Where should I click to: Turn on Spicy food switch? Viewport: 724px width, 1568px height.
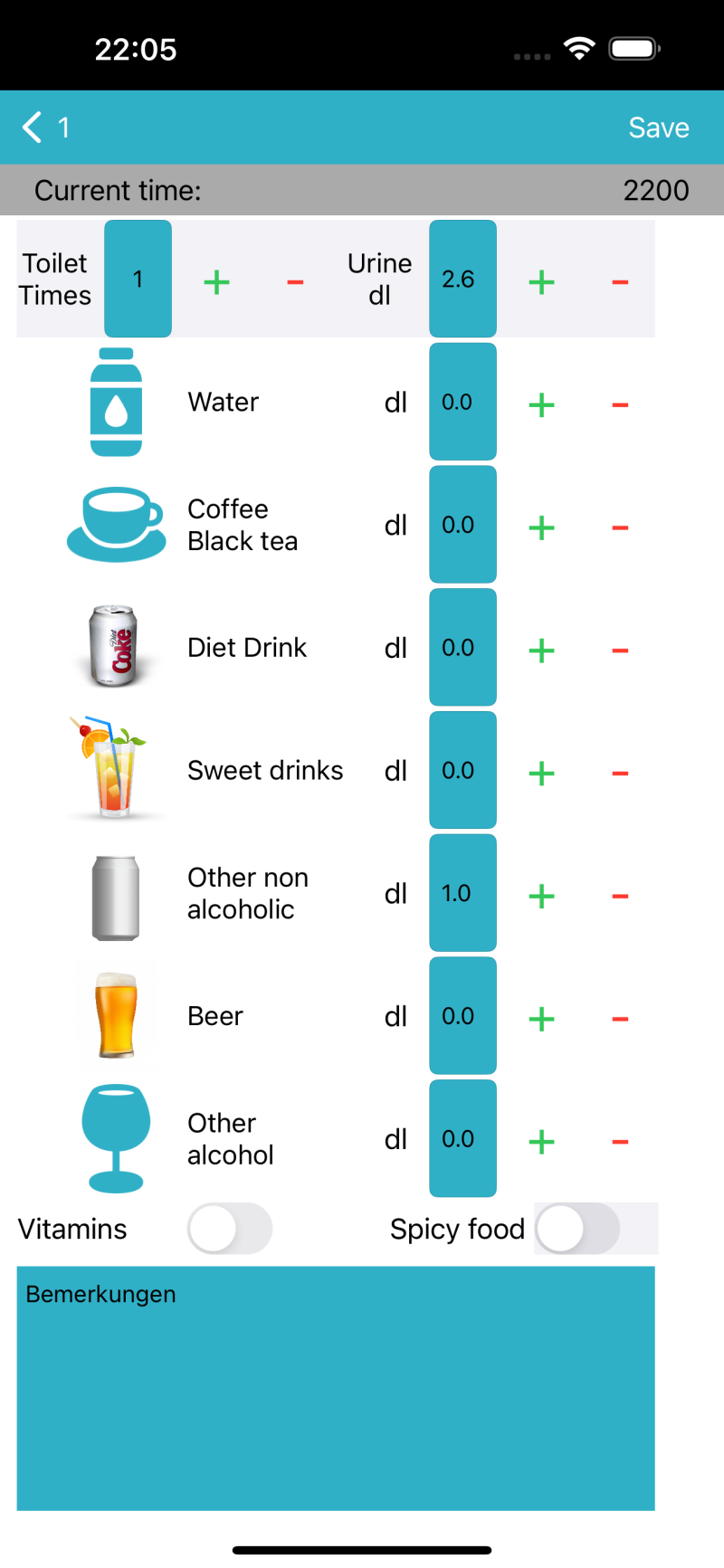[577, 1229]
